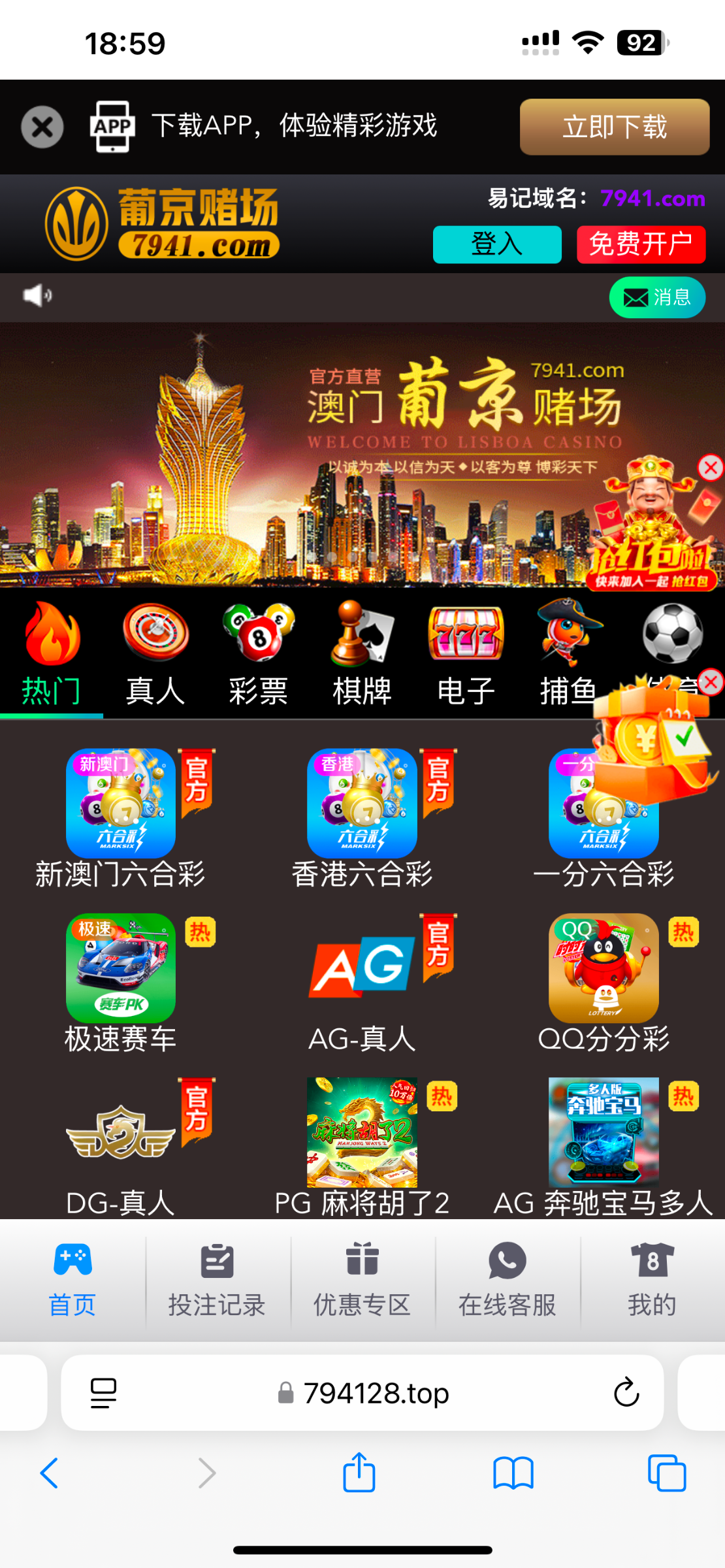Open the 香港六合彩 game
Screen dimensions: 725x1568
point(362,817)
